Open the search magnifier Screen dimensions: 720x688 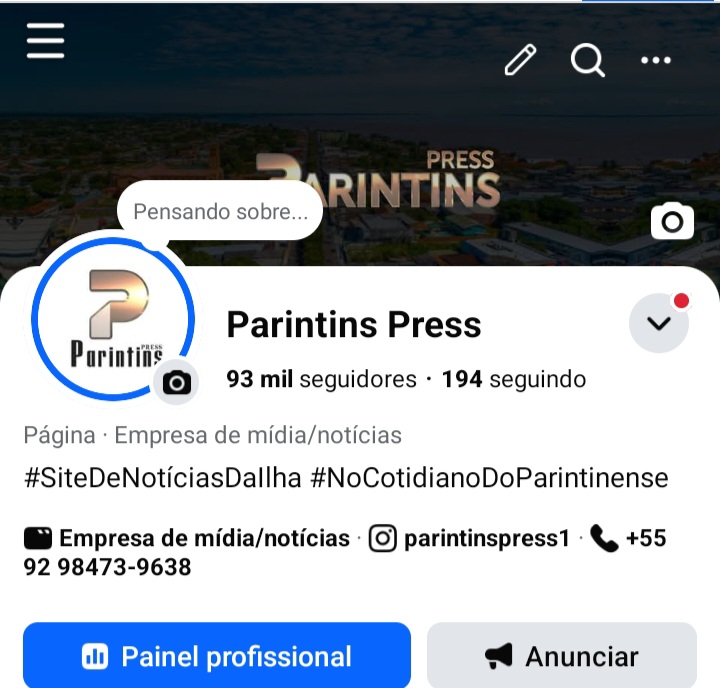[x=587, y=61]
